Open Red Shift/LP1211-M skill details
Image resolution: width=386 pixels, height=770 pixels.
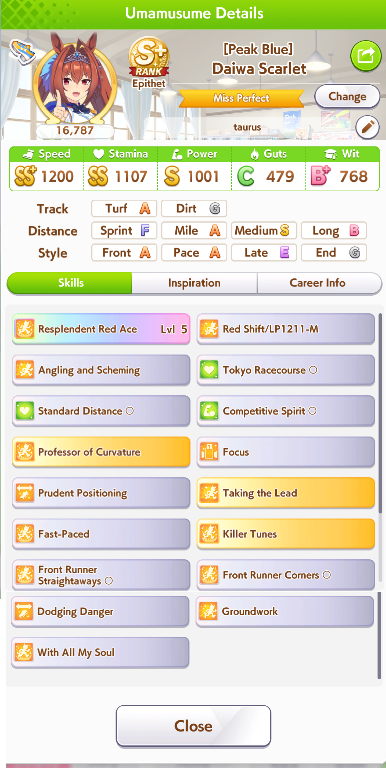286,329
